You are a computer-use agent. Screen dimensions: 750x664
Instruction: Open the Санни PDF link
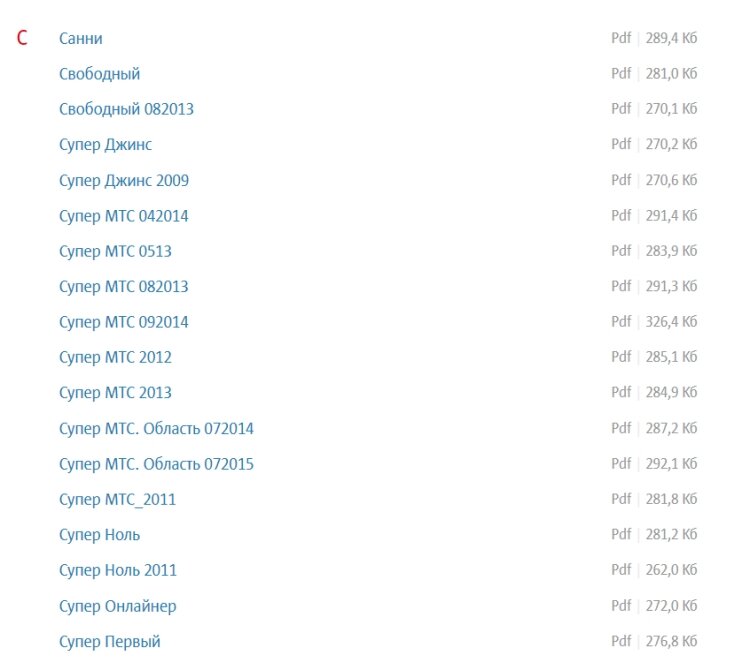[x=80, y=38]
